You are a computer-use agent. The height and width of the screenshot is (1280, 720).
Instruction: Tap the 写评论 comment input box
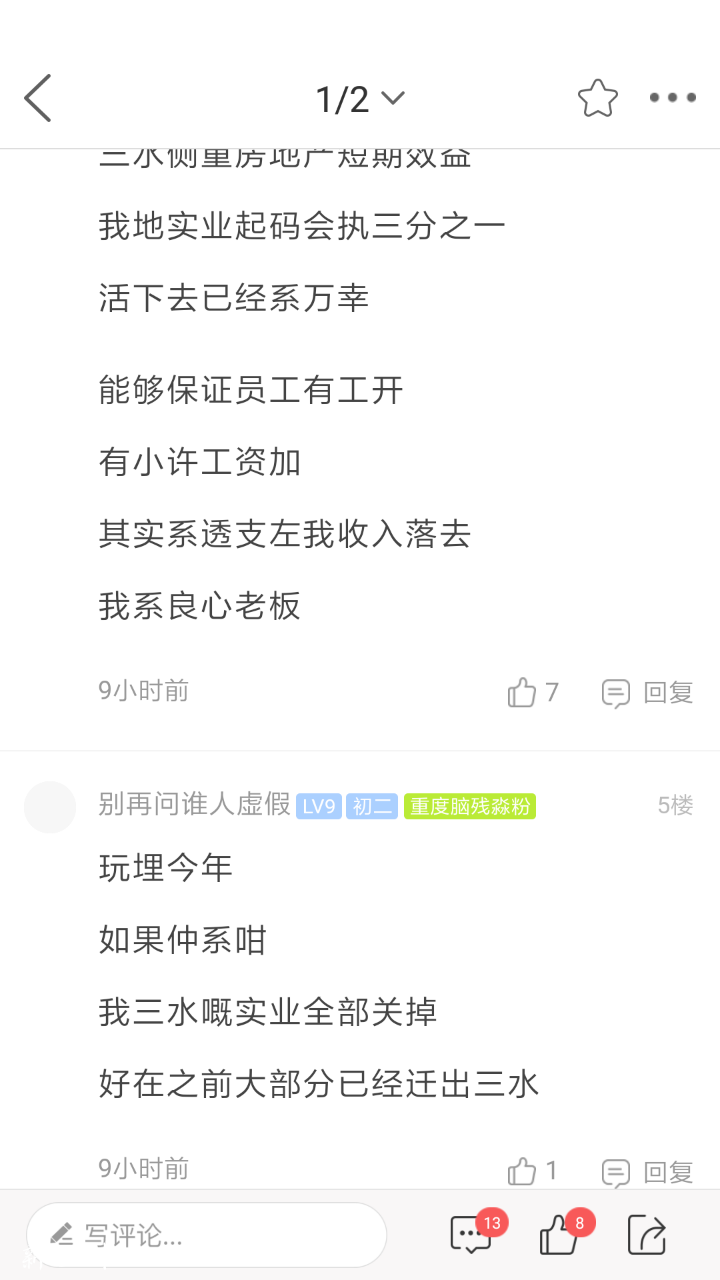206,1235
